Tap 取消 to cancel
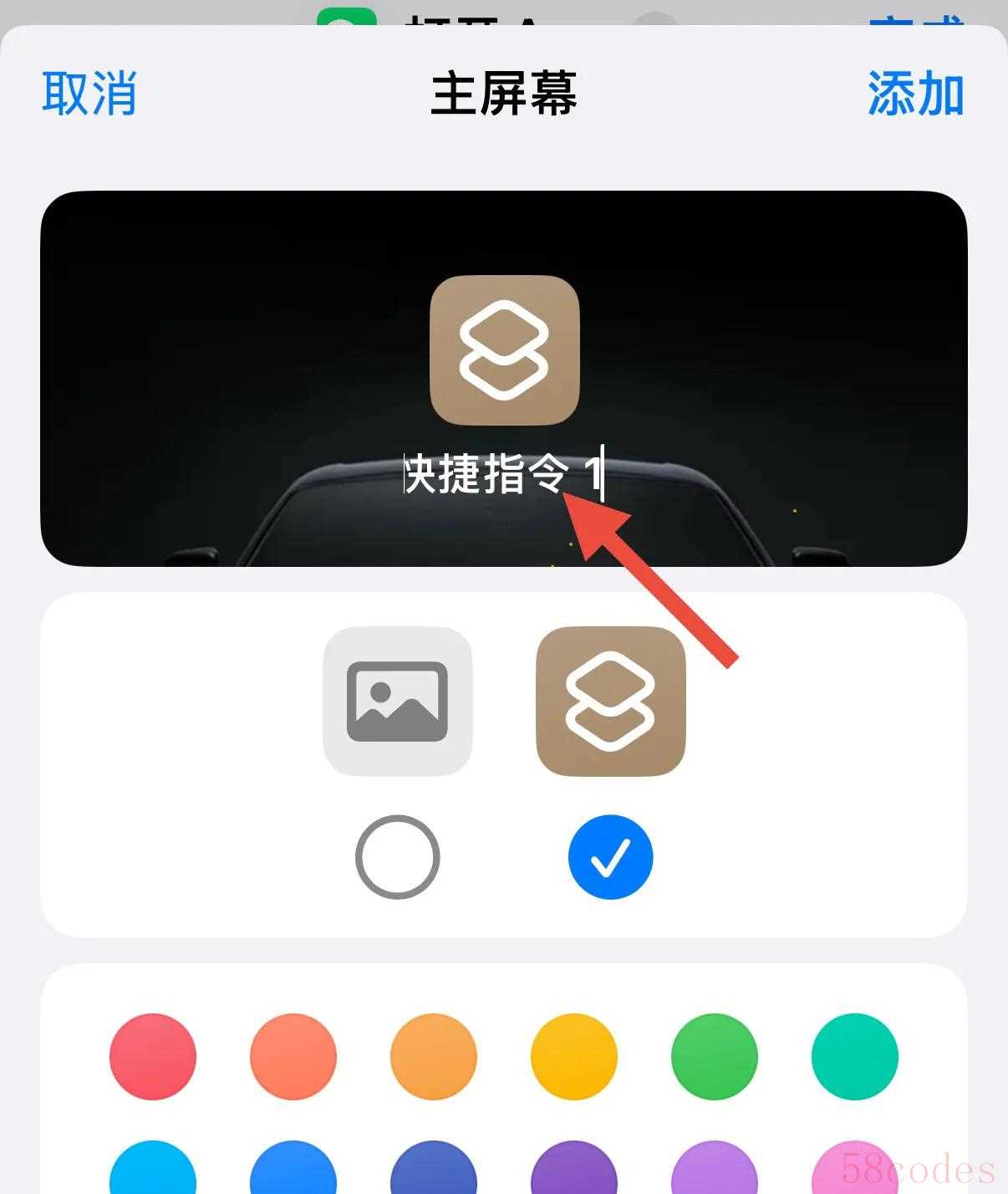Screen dimensions: 1008x1194 point(89,93)
